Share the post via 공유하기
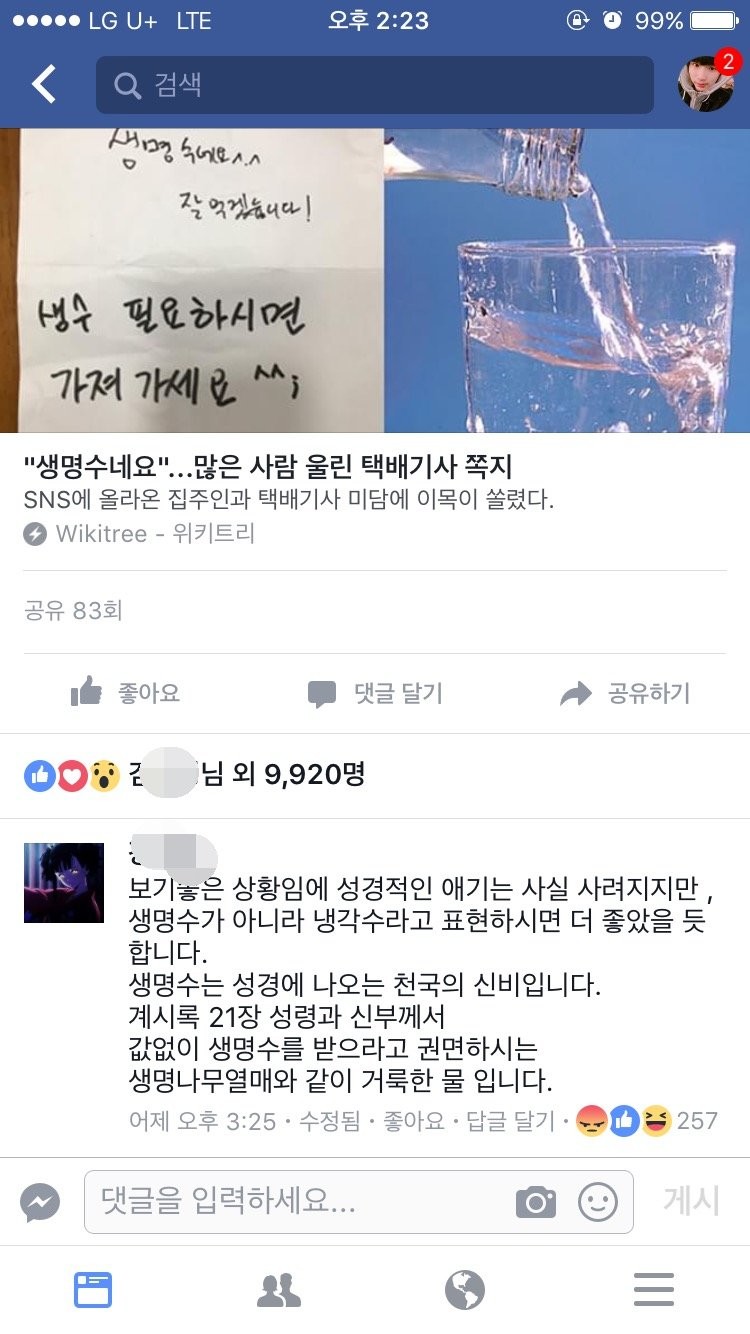The image size is (750, 1334). click(625, 694)
